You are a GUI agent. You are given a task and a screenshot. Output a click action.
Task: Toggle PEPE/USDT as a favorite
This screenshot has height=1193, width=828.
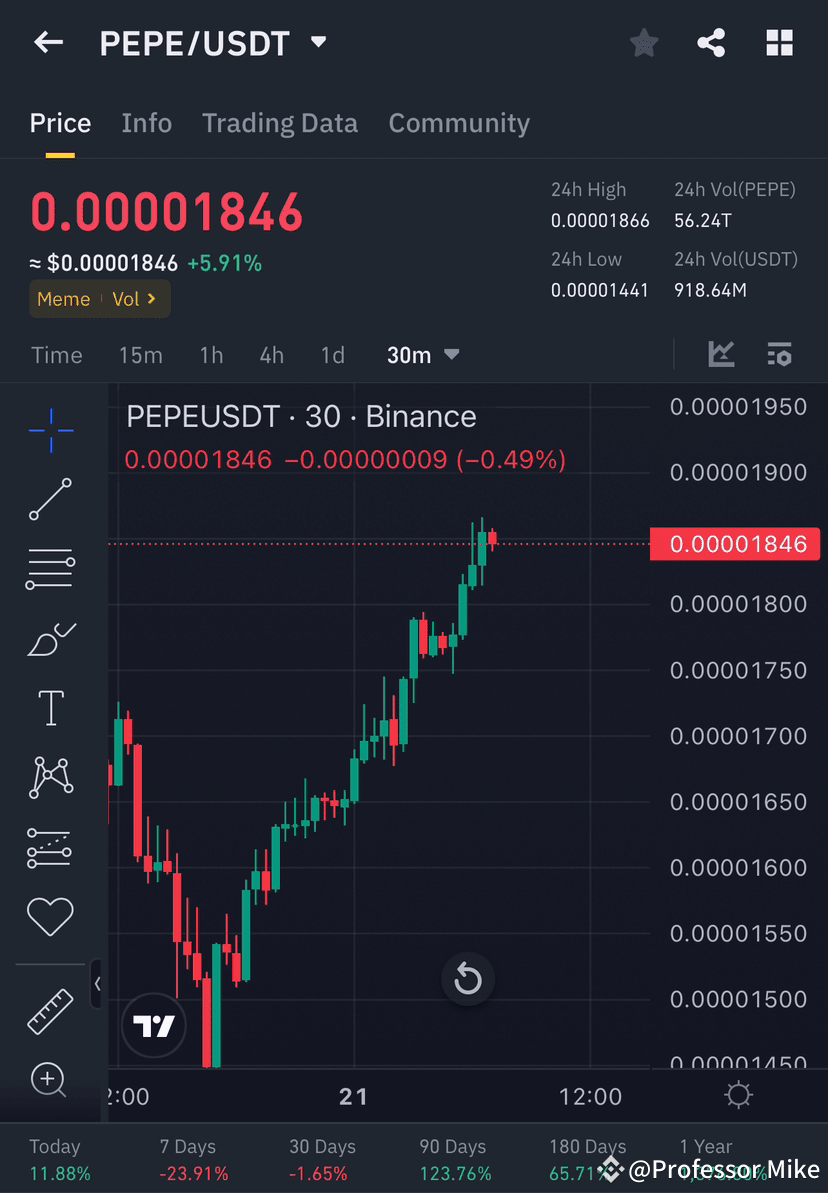(643, 42)
